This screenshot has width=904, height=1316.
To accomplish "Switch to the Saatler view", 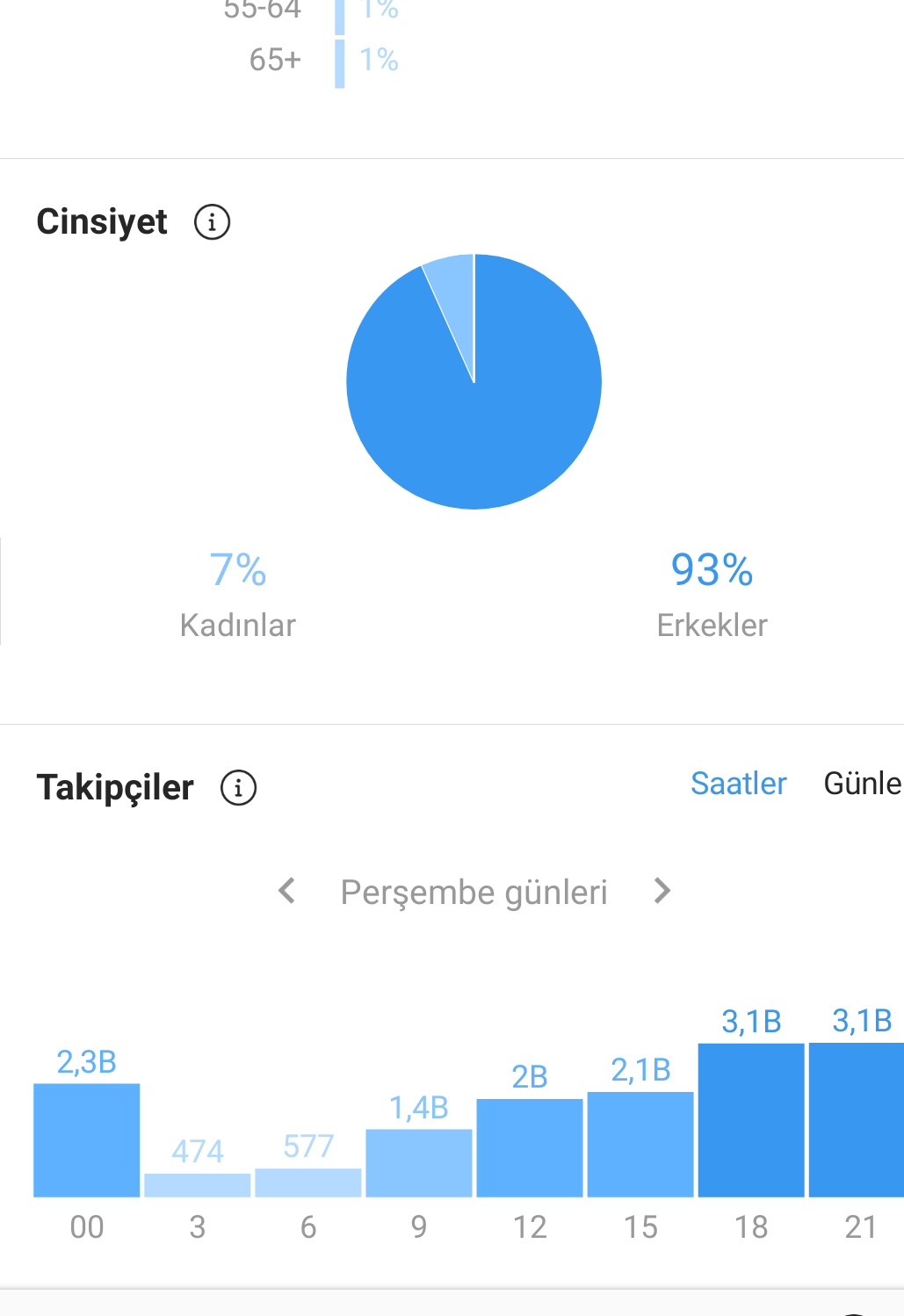I will 738,783.
